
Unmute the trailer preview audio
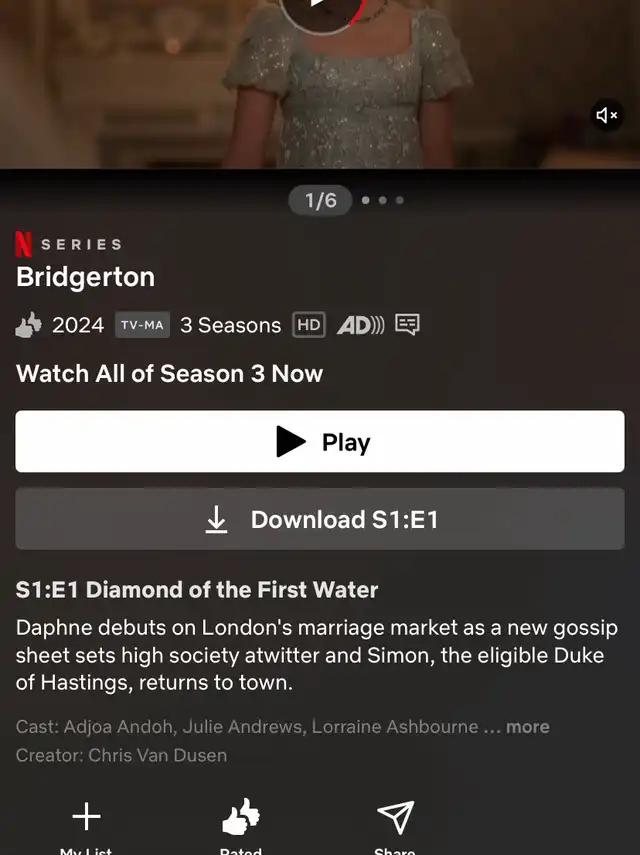tap(607, 116)
